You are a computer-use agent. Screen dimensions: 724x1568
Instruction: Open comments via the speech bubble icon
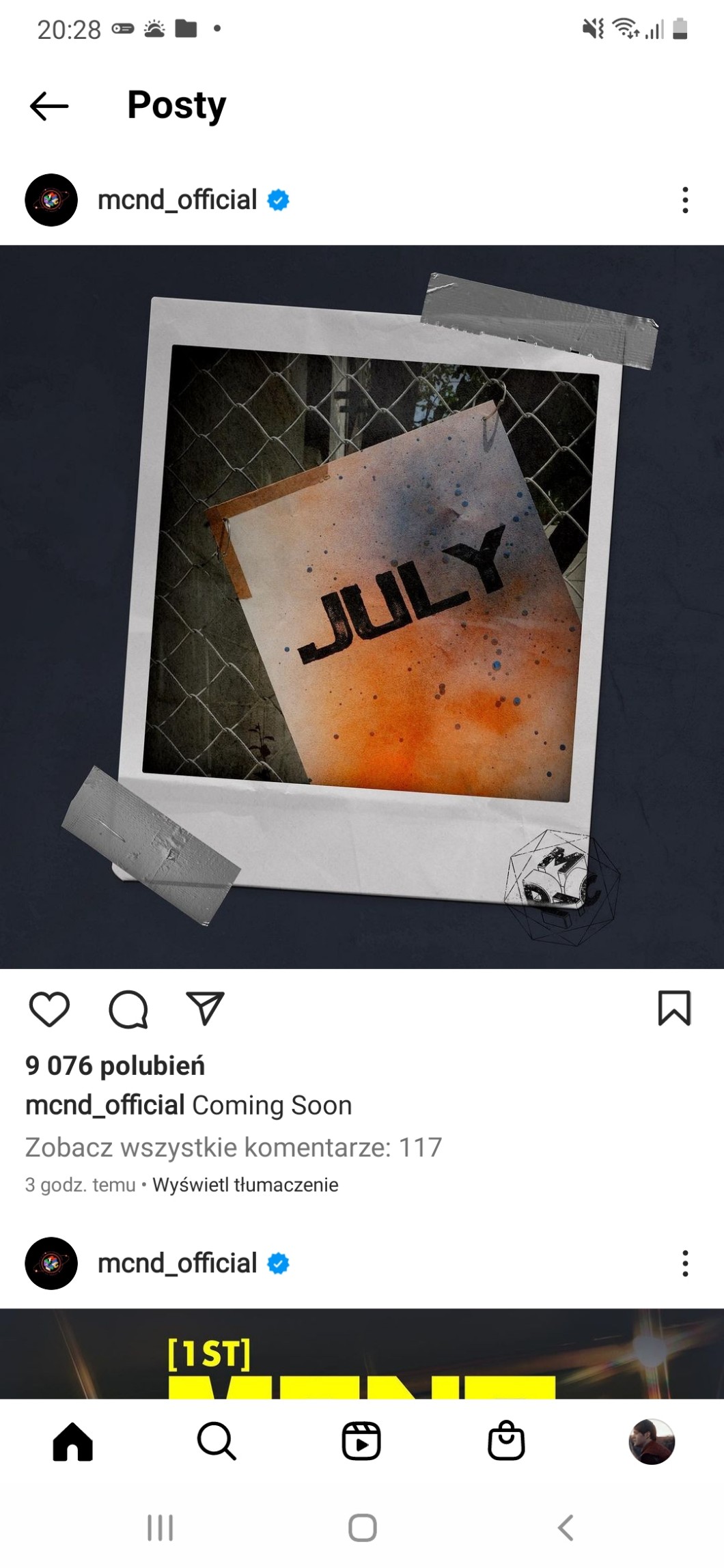point(128,1009)
